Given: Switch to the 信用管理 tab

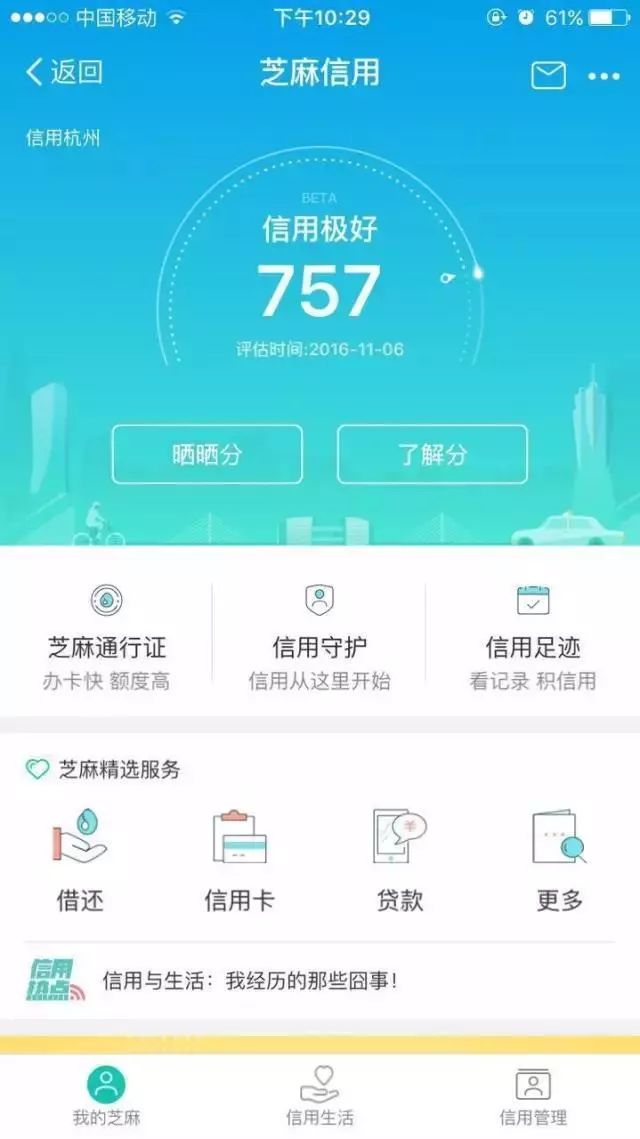Looking at the screenshot, I should 533,1095.
